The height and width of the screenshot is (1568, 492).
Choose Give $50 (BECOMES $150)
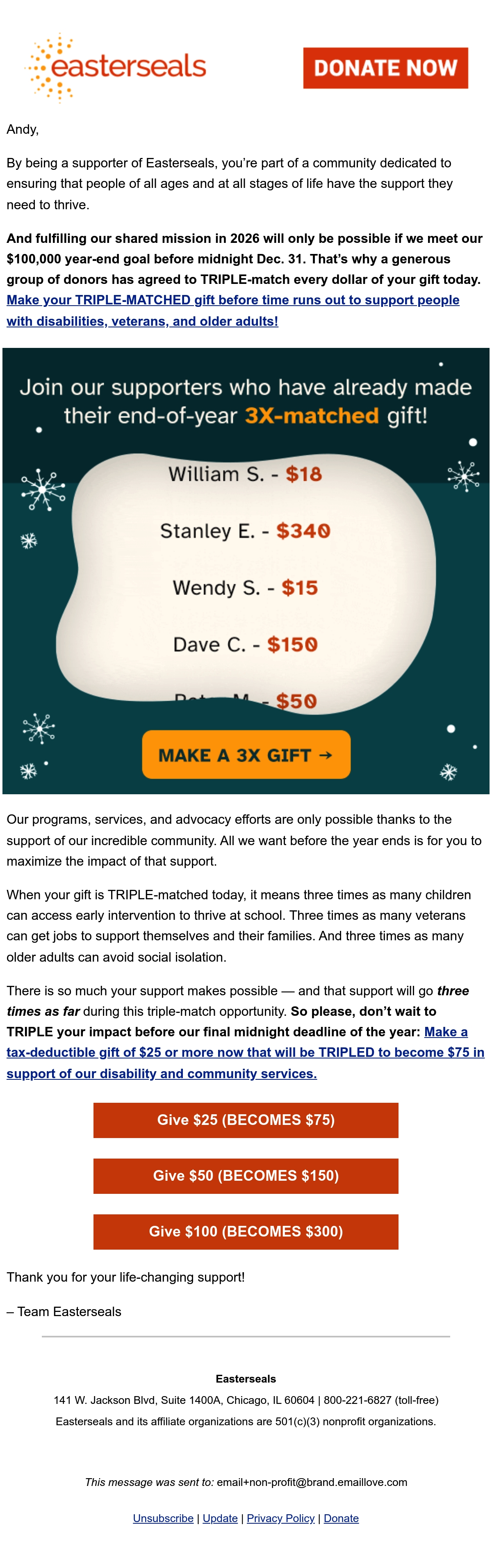coord(246,1175)
